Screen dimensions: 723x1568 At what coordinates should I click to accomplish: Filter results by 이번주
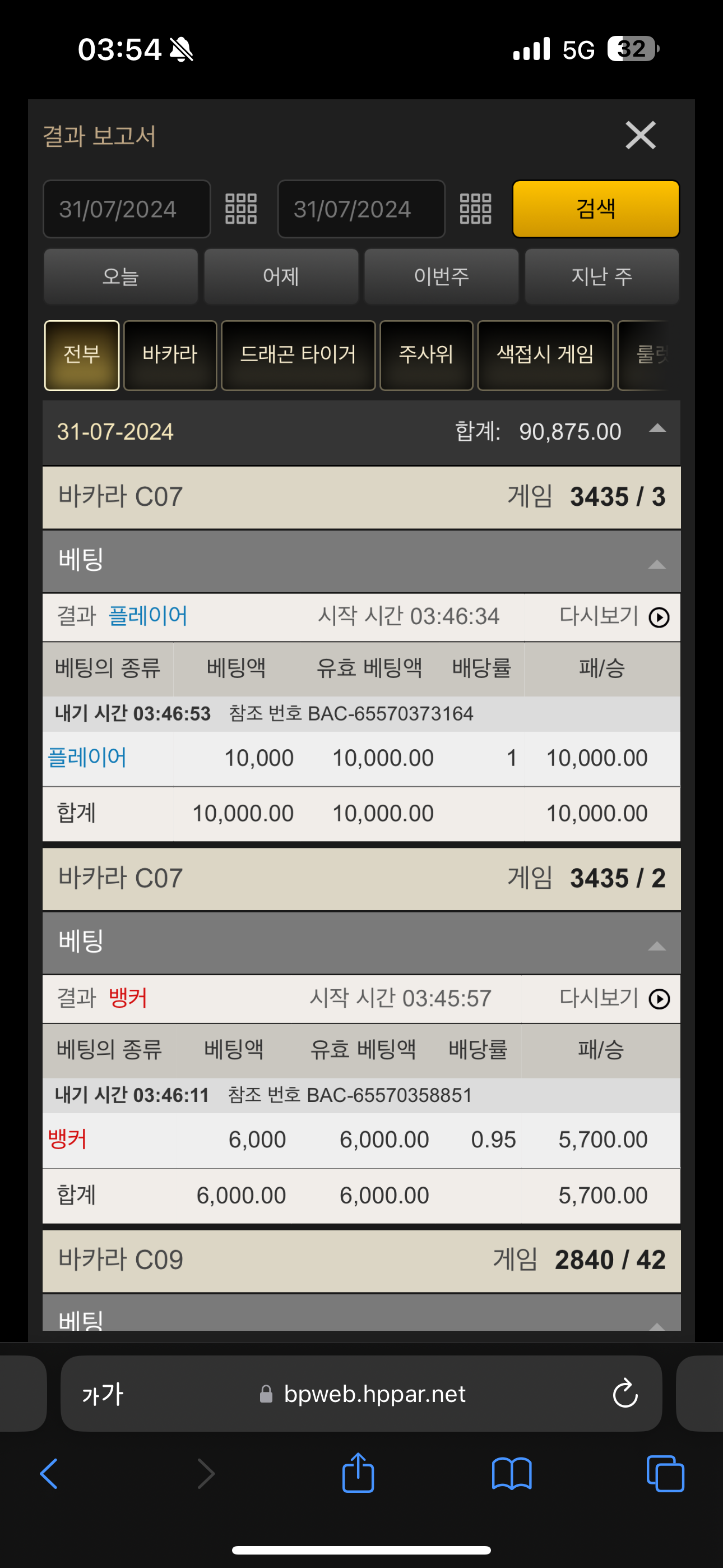click(x=441, y=276)
